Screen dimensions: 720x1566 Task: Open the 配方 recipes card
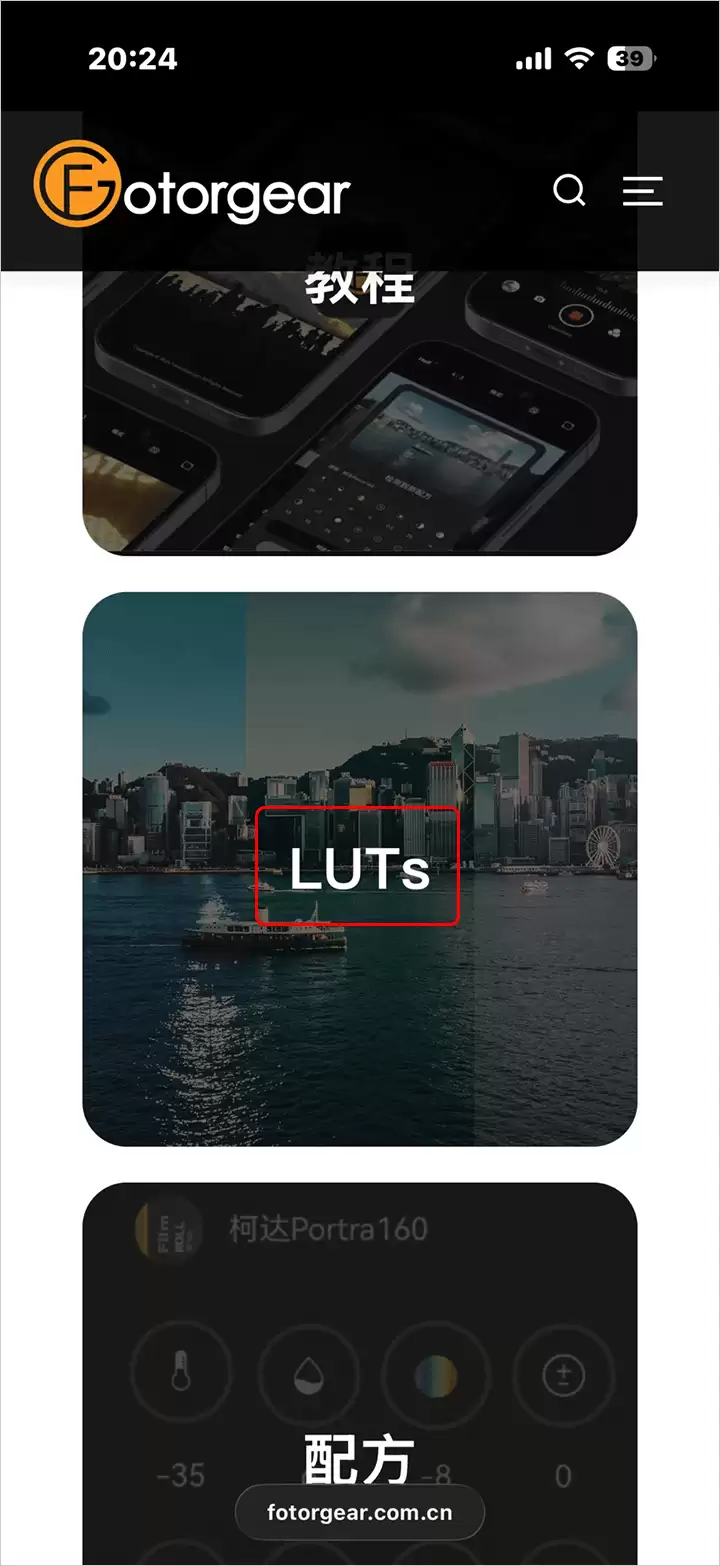coord(359,1380)
